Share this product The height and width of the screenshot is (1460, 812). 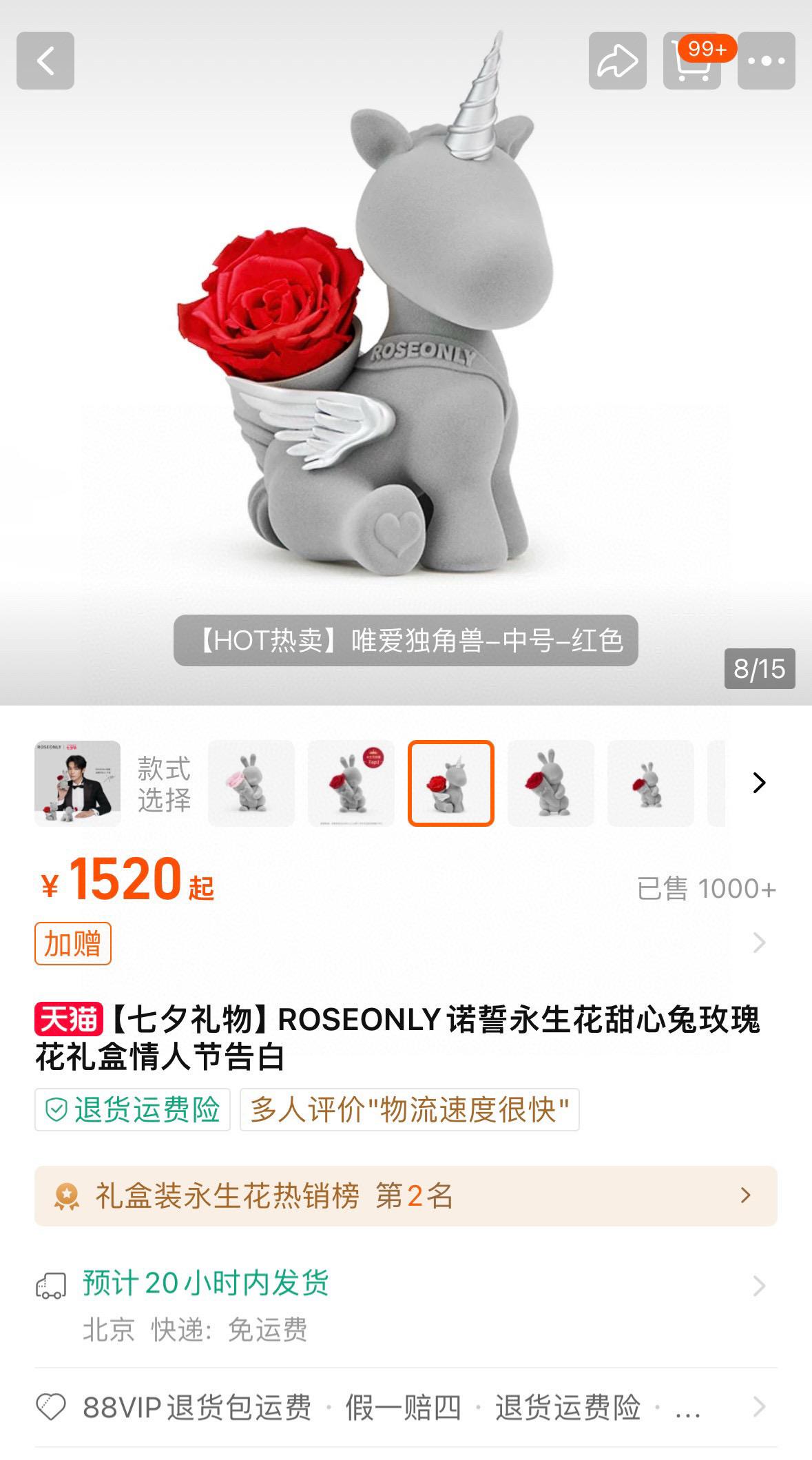(x=617, y=61)
